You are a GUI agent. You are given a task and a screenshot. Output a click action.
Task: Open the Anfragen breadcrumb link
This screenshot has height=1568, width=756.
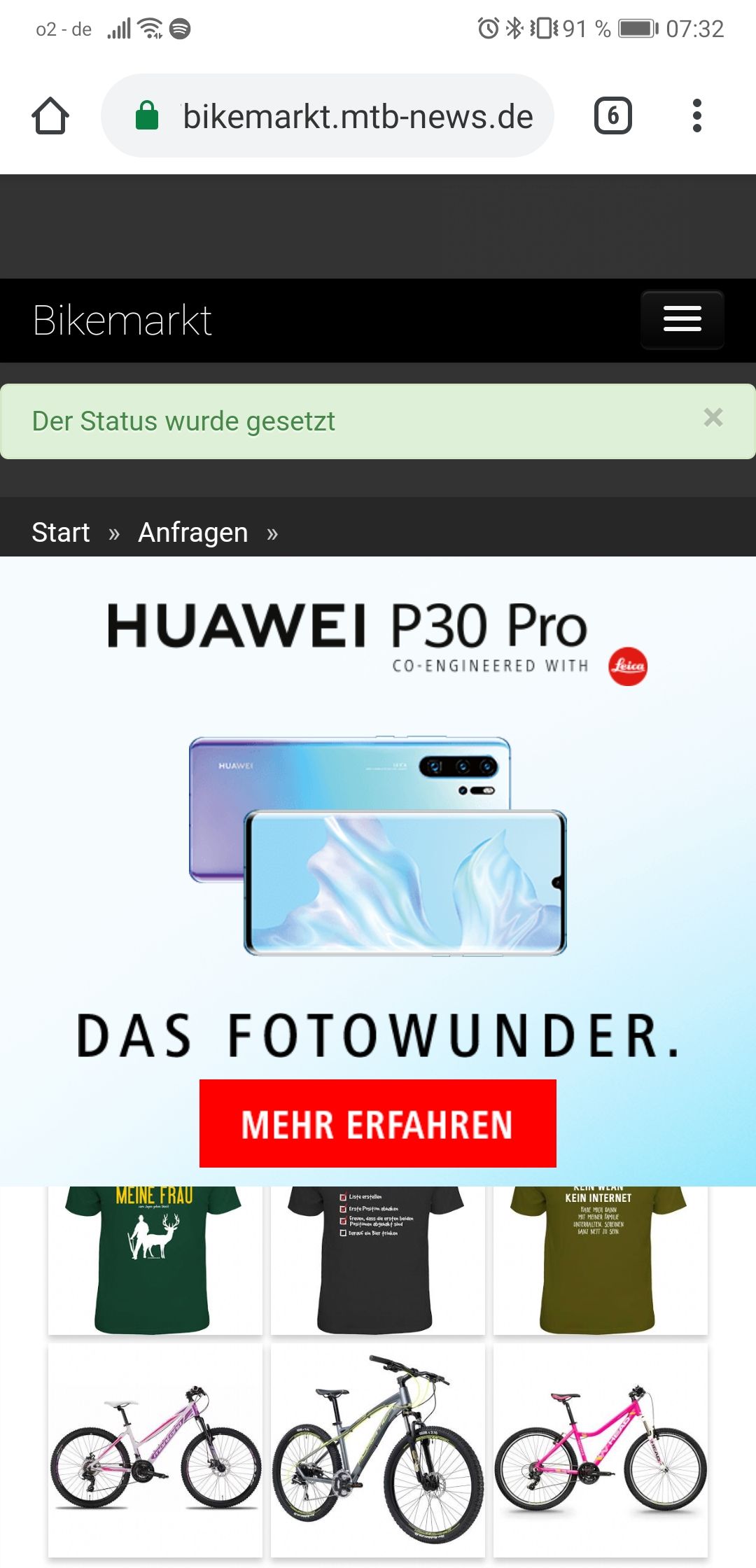point(193,533)
